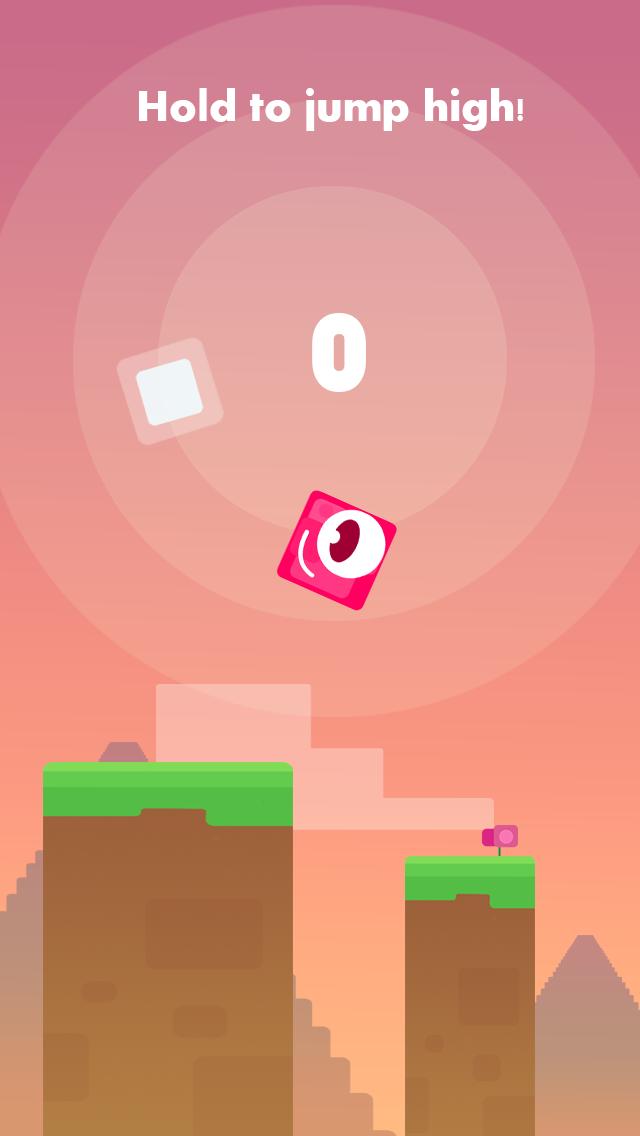Tap the pink one-eyed cube to jump

337,549
